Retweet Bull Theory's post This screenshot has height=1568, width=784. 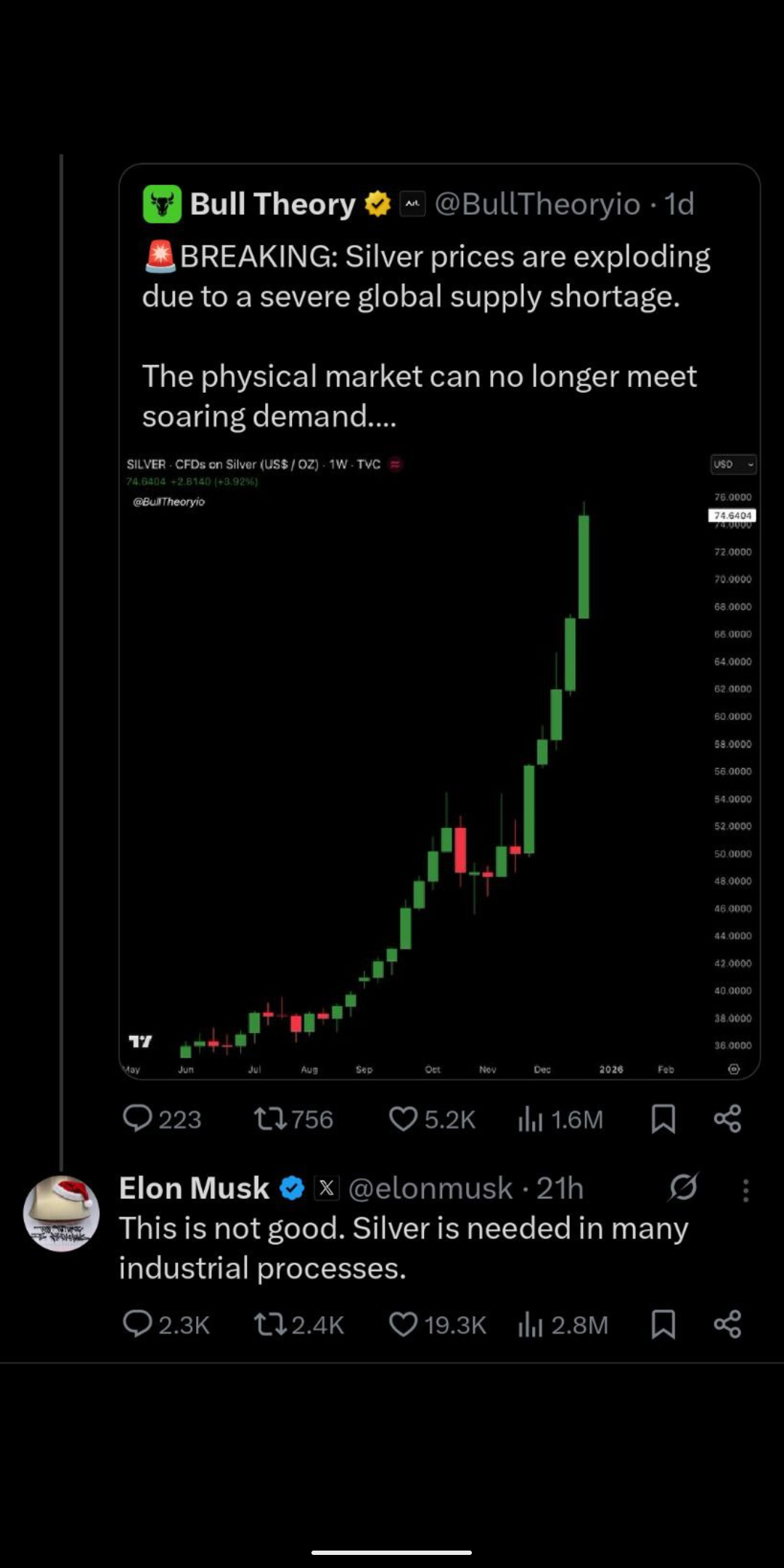tap(271, 1119)
